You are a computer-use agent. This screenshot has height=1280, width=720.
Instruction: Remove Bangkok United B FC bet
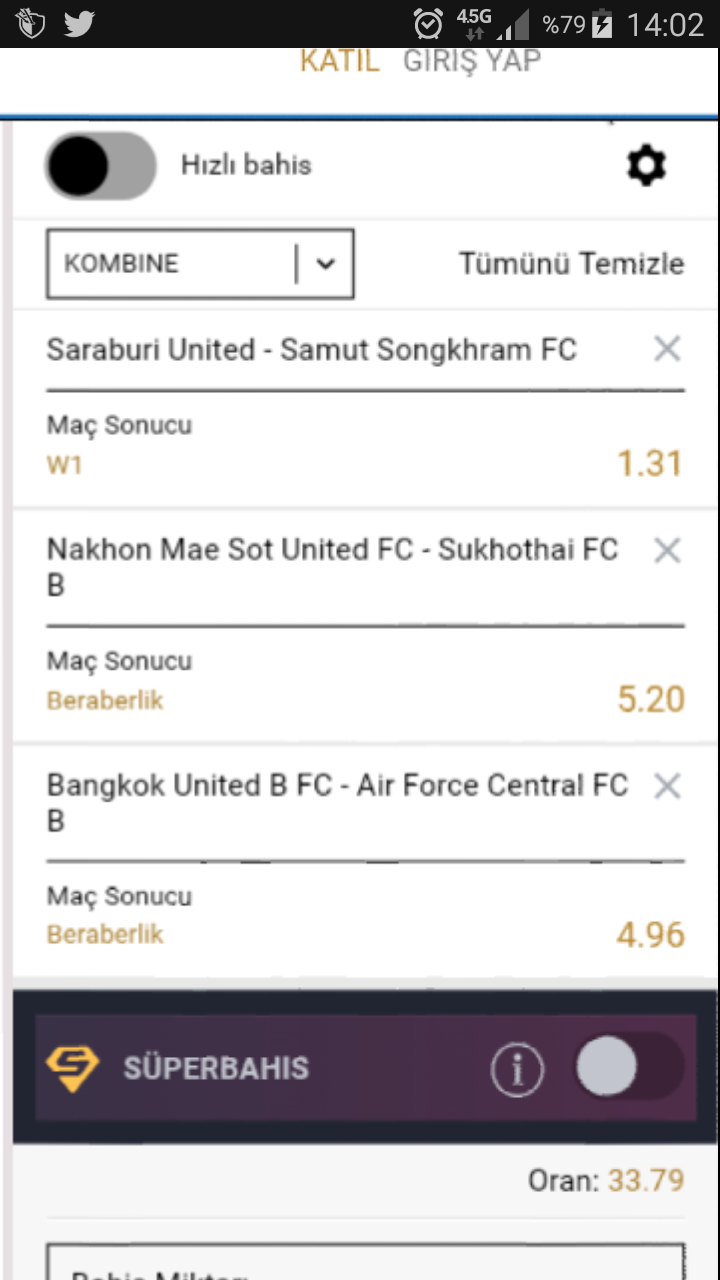pyautogui.click(x=667, y=786)
